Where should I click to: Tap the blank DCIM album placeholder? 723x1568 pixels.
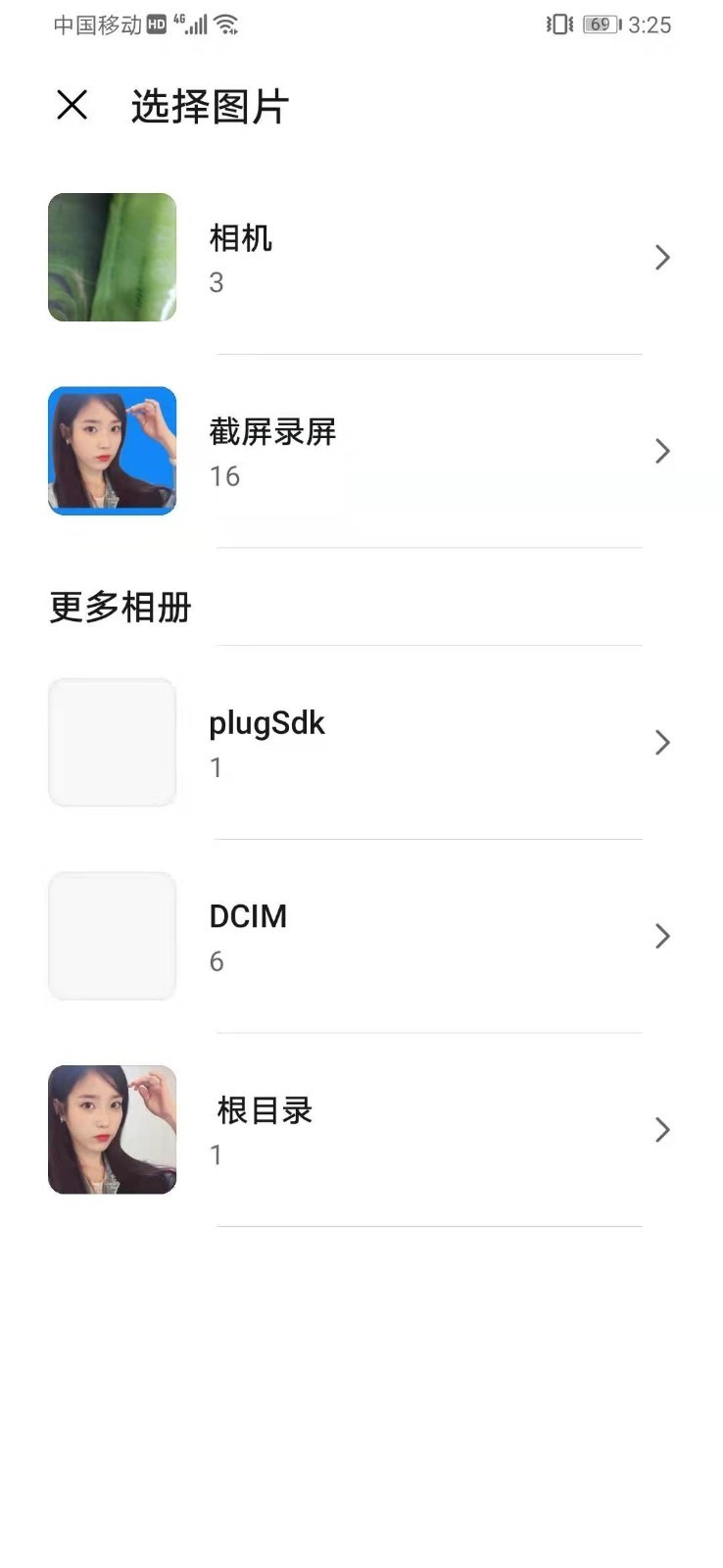click(x=112, y=936)
